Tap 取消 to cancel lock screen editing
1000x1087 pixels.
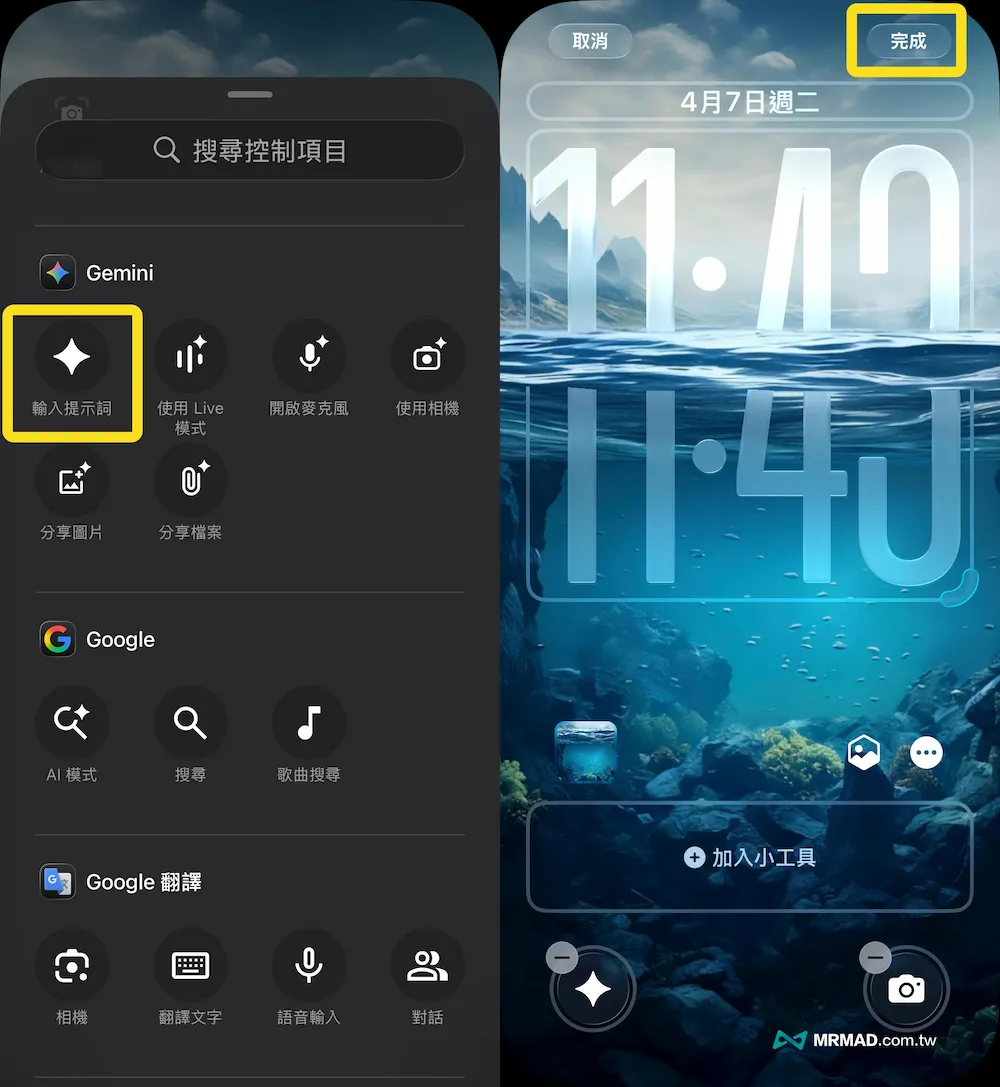(590, 42)
